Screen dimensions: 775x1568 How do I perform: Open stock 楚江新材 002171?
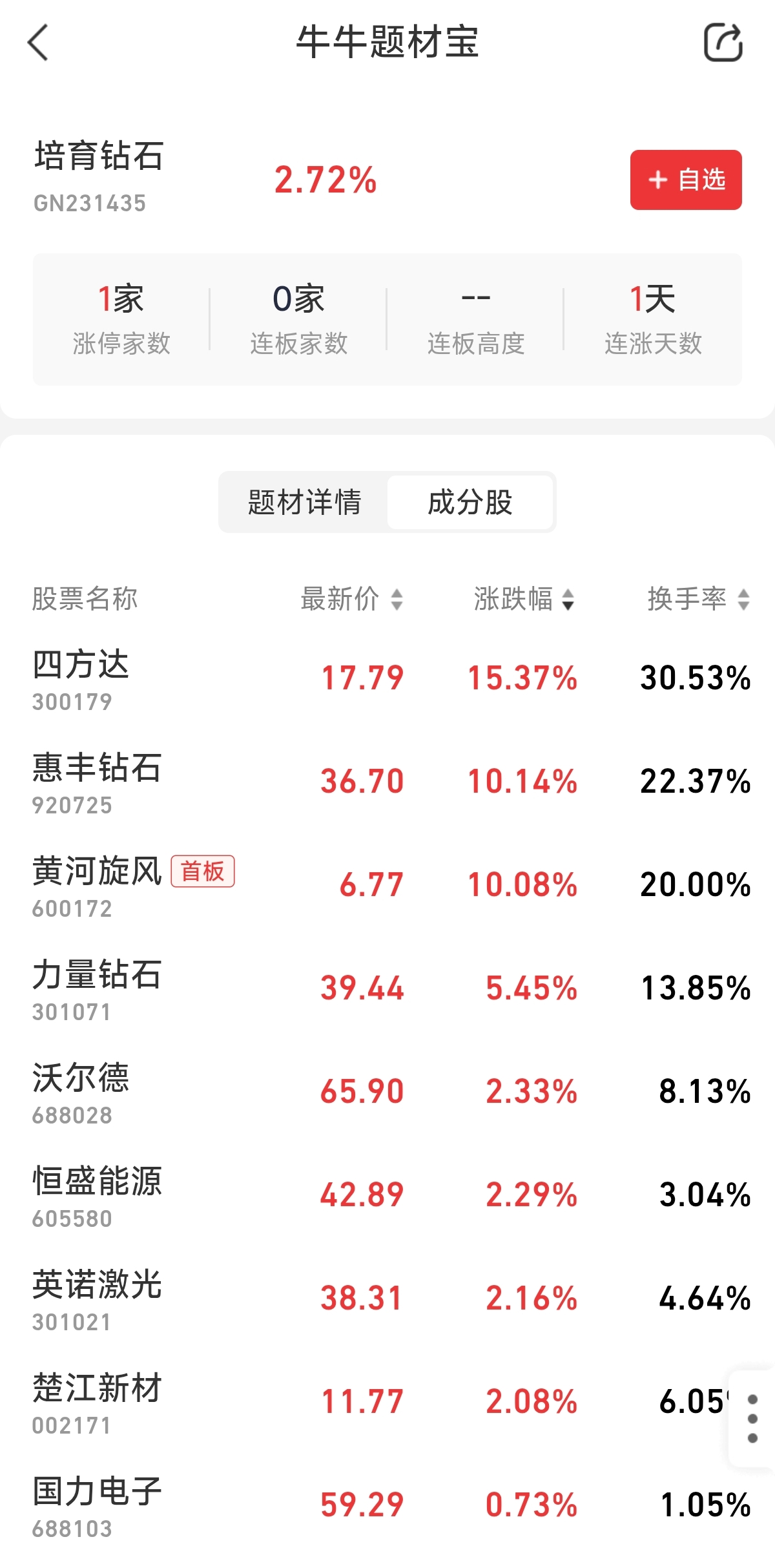point(97,1401)
